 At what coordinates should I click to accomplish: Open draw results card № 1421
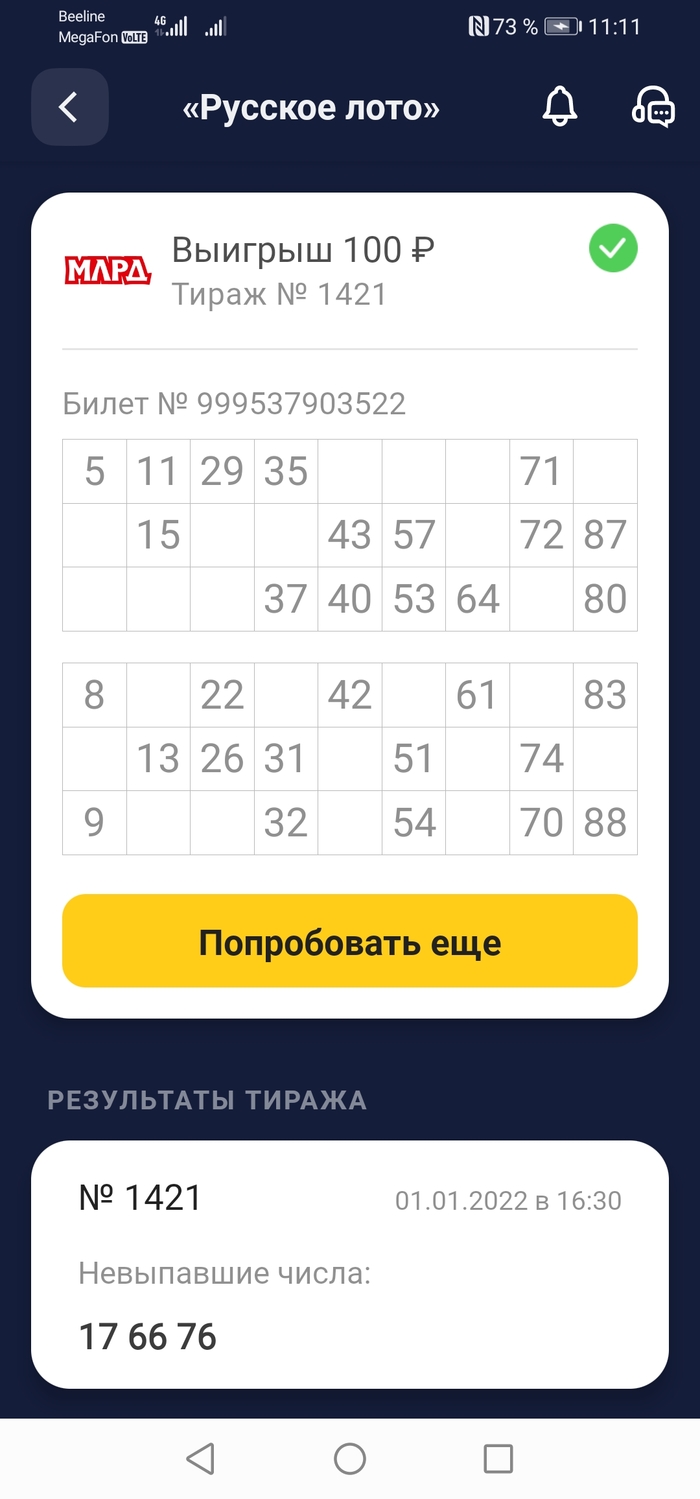pos(350,1264)
